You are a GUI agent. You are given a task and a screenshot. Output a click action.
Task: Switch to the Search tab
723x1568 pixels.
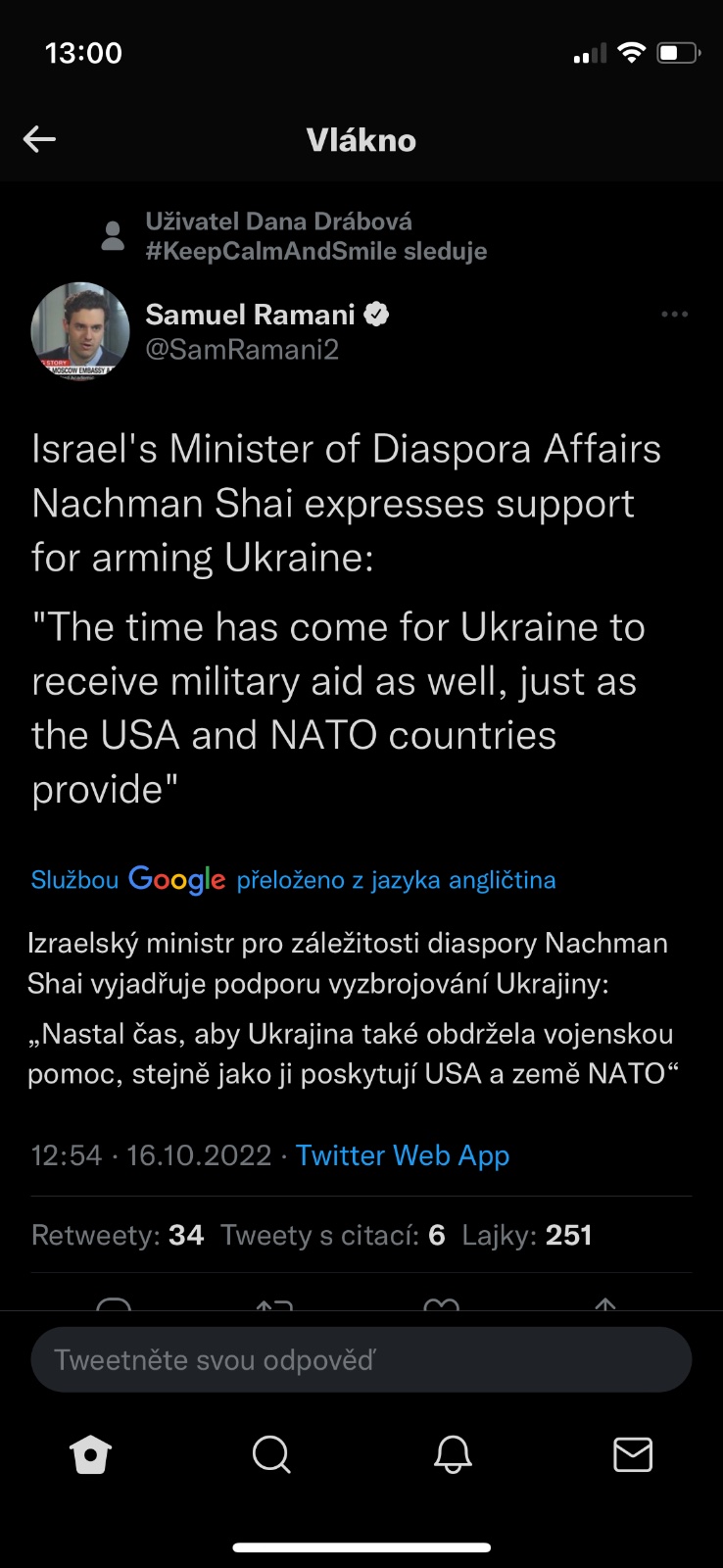coord(271,1454)
